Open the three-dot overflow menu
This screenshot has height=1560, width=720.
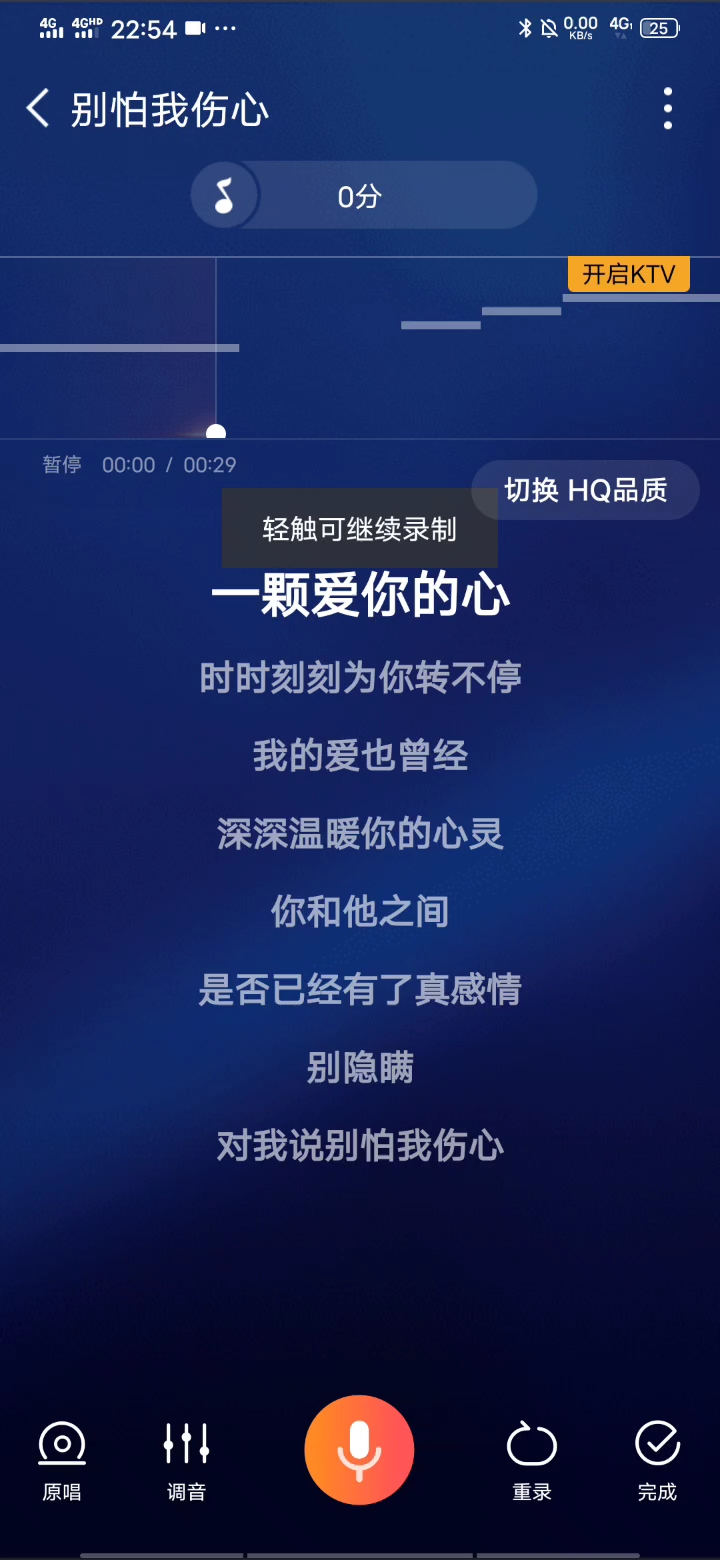[x=667, y=109]
